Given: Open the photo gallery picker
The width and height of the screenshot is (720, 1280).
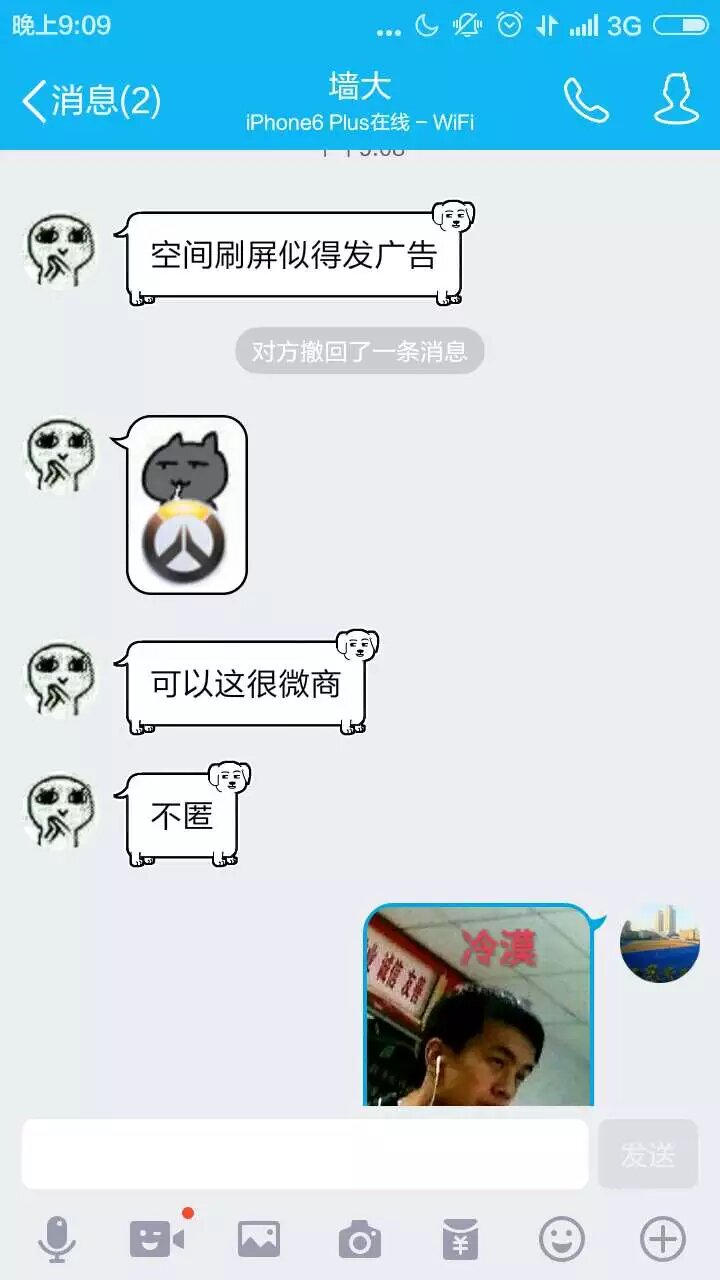Looking at the screenshot, I should [258, 1240].
